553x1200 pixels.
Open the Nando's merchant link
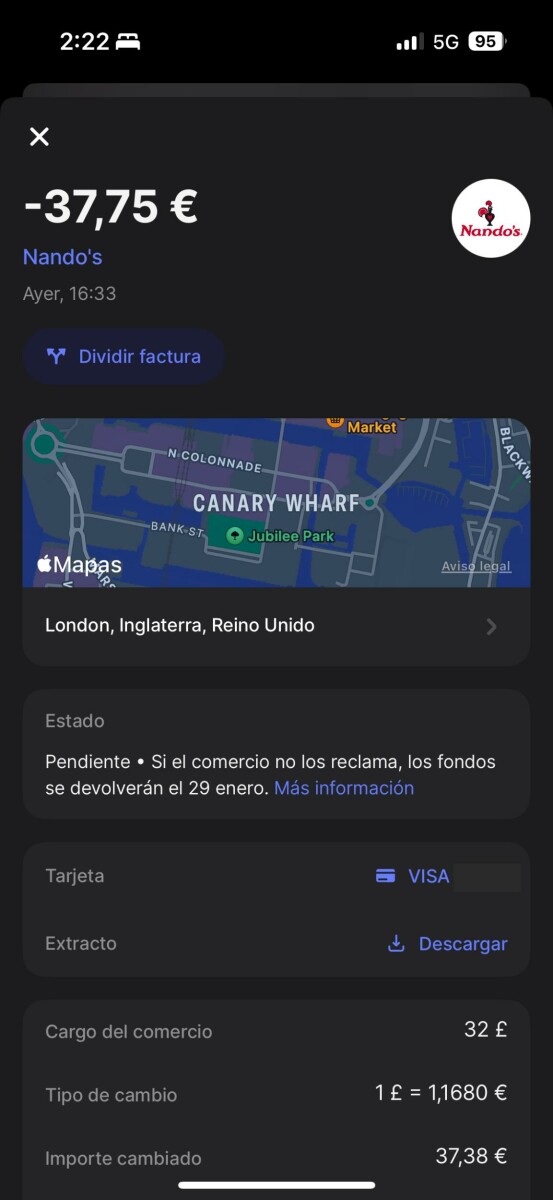[x=62, y=257]
